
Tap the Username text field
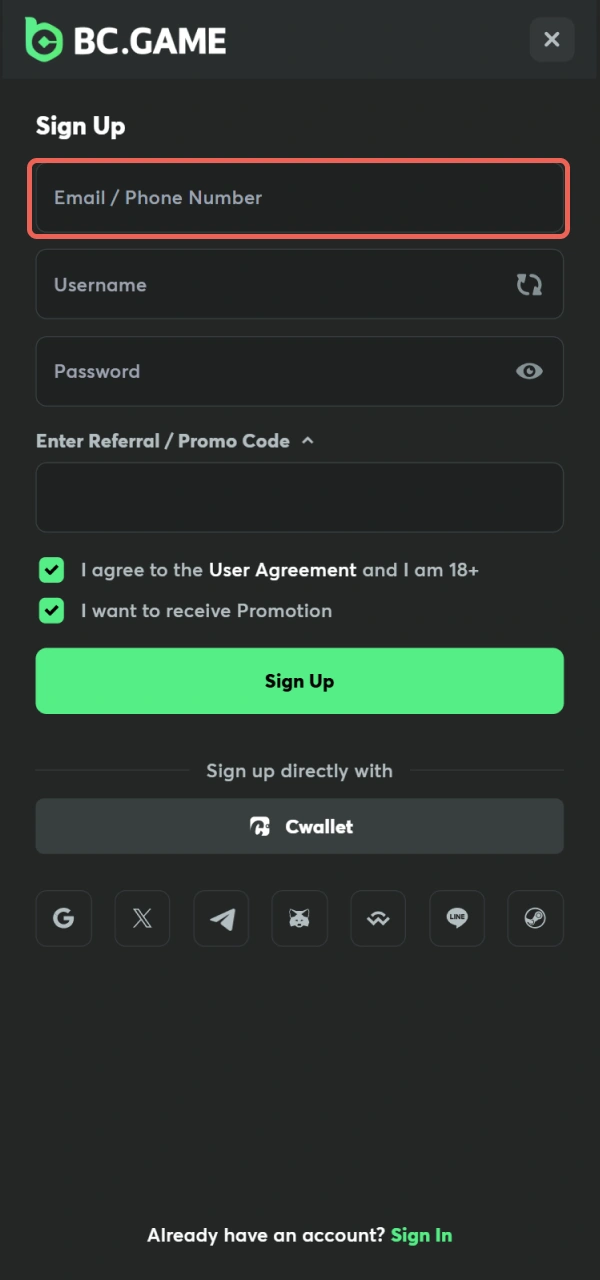tap(270, 285)
